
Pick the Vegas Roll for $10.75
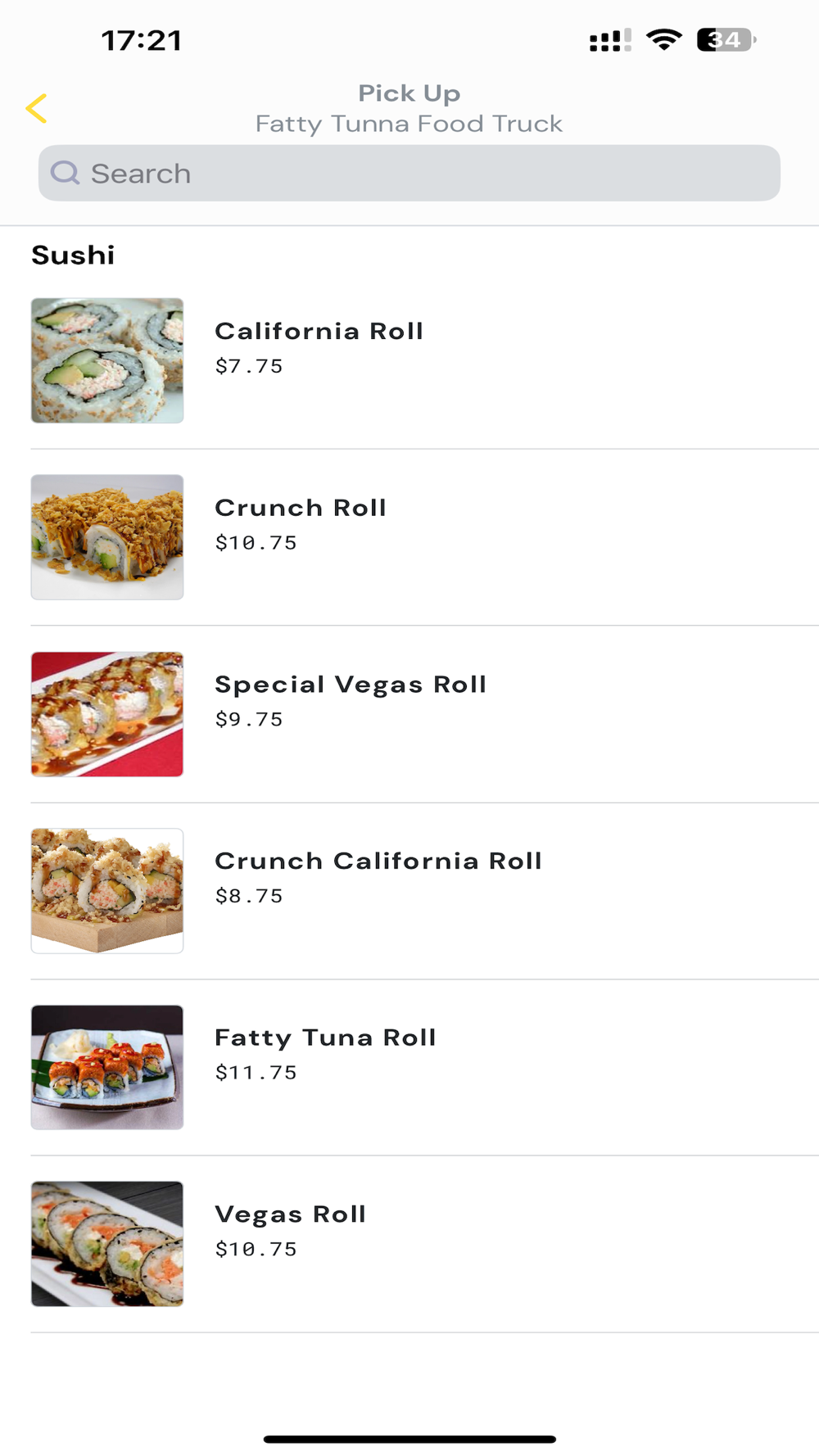290,1215
